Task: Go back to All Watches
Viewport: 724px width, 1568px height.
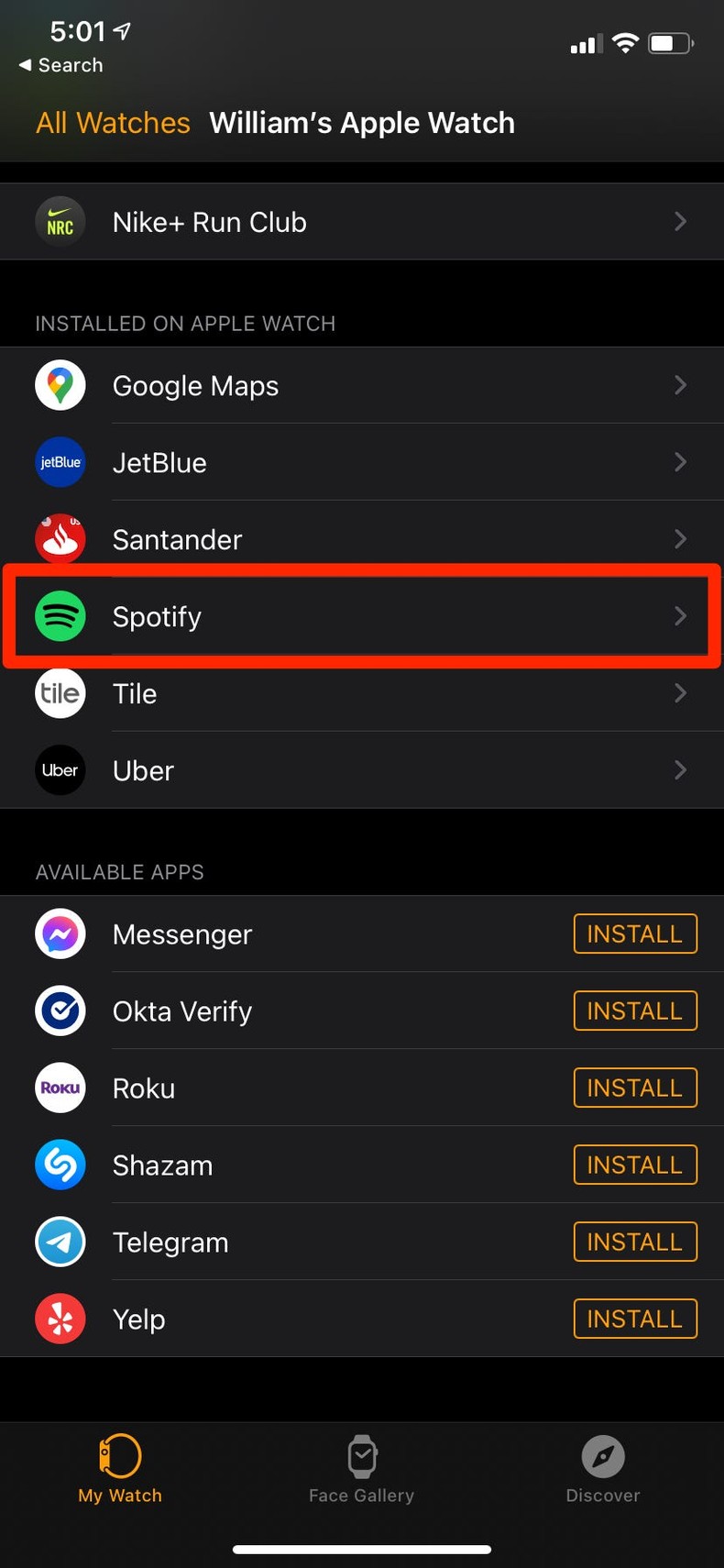Action: (x=112, y=122)
